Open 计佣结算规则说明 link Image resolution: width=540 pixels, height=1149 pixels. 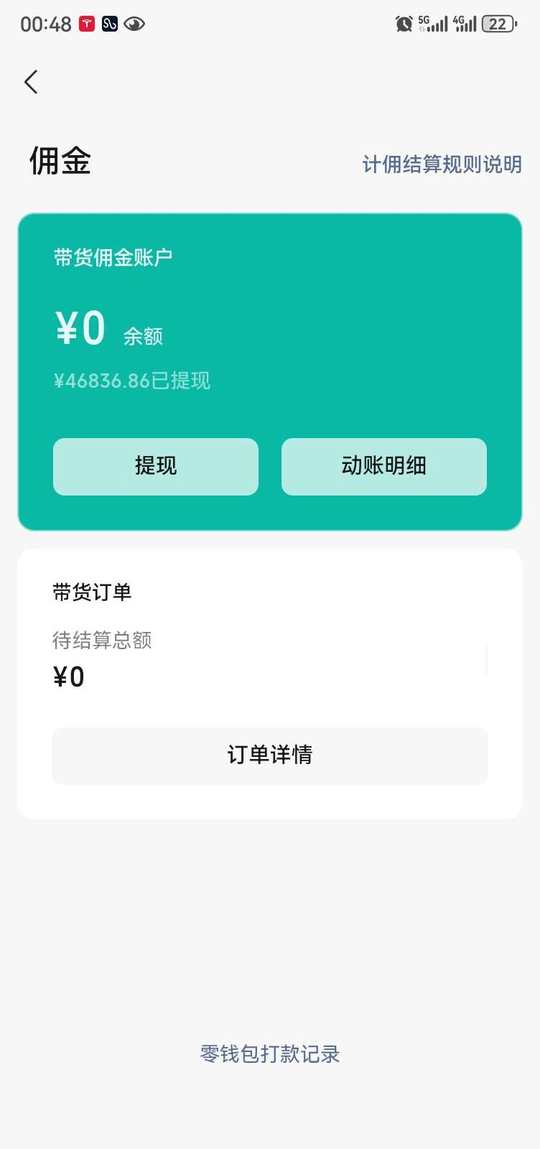(442, 164)
